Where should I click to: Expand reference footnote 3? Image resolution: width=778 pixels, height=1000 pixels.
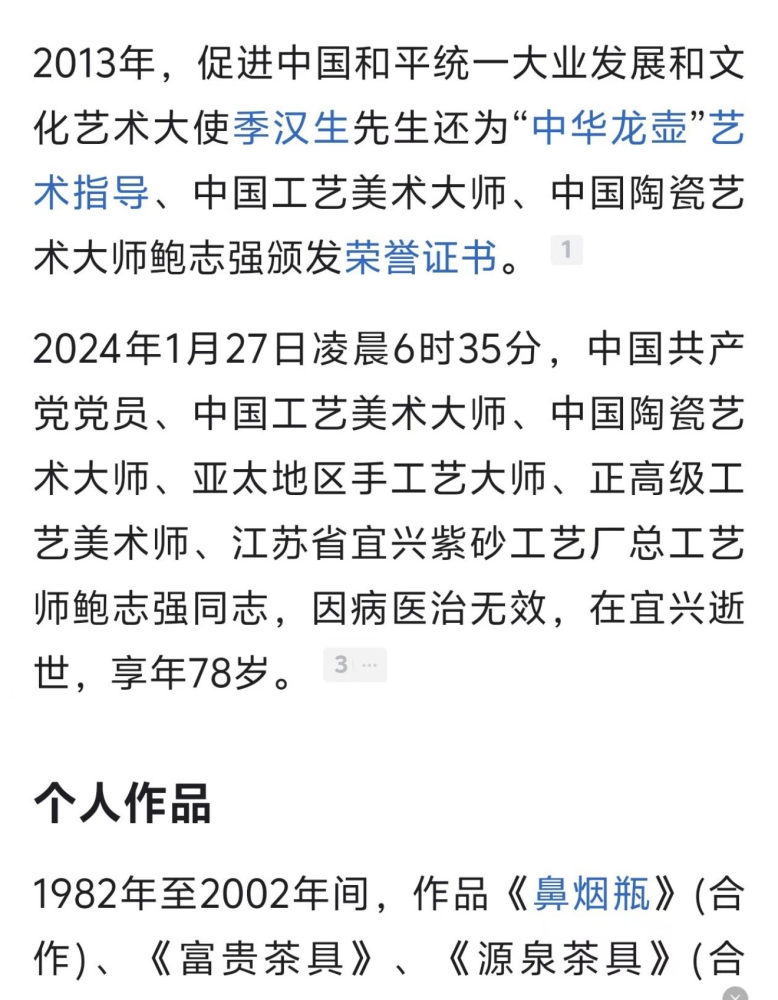coord(354,665)
